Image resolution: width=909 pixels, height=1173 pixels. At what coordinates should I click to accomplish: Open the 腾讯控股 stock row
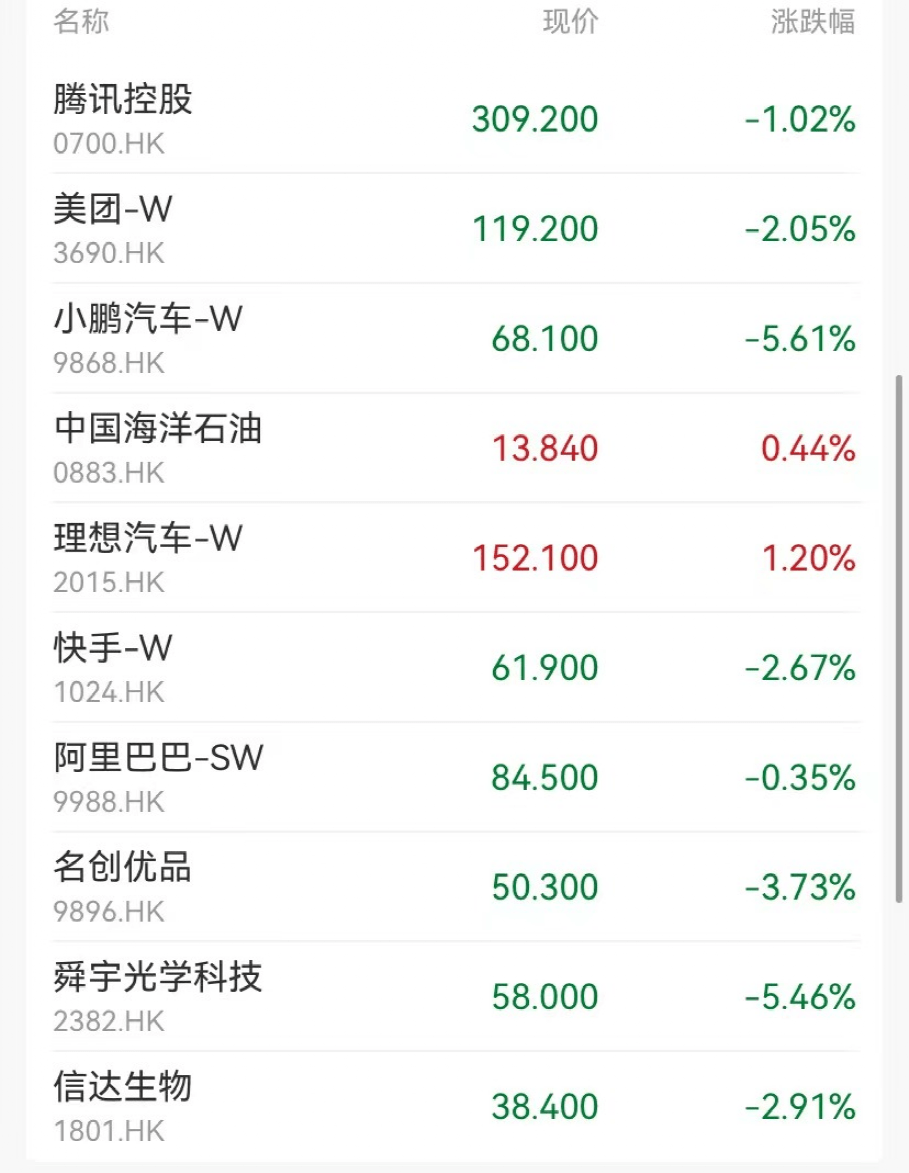click(123, 118)
